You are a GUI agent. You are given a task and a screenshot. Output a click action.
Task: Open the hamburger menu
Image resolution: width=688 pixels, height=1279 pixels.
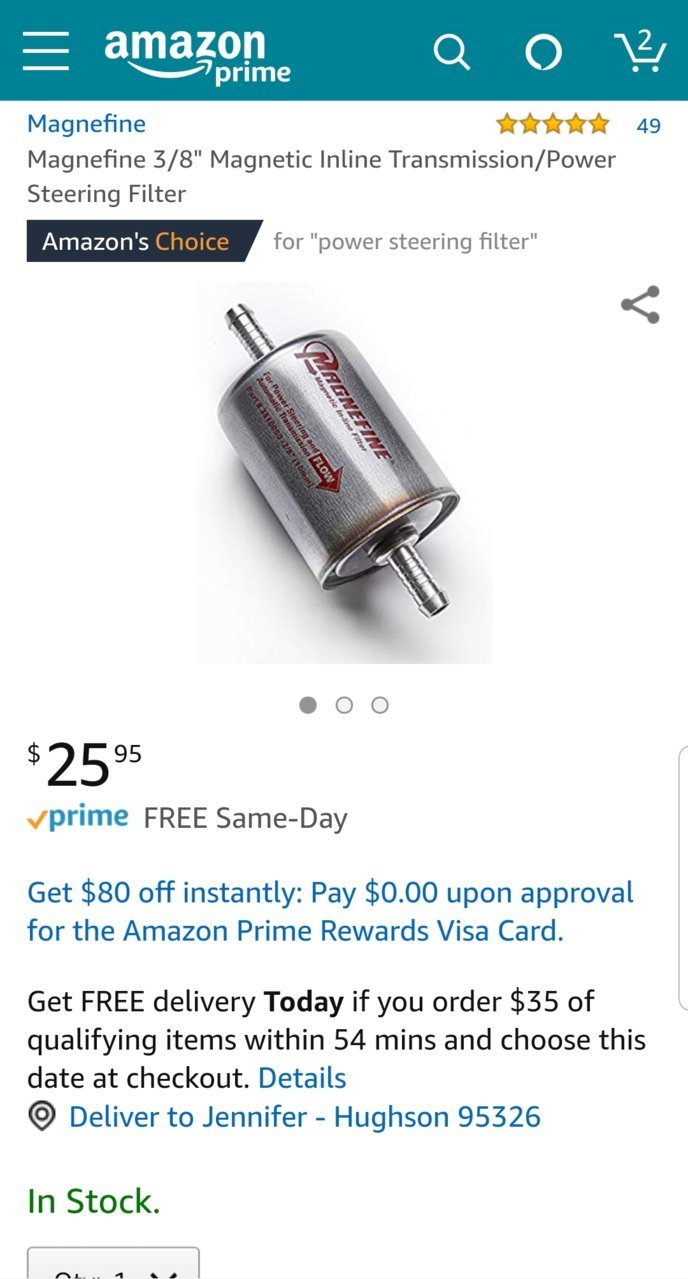[x=46, y=50]
